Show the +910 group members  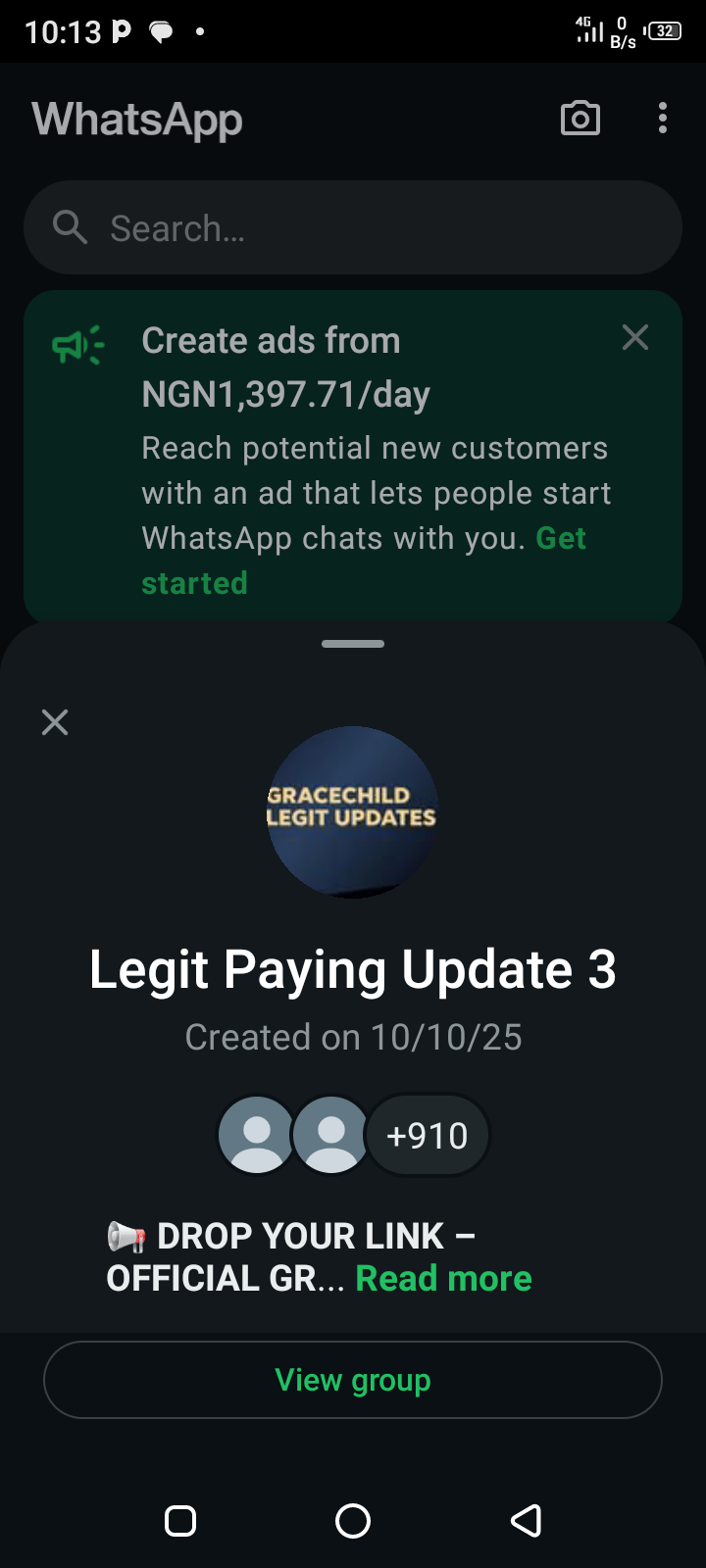click(428, 1136)
